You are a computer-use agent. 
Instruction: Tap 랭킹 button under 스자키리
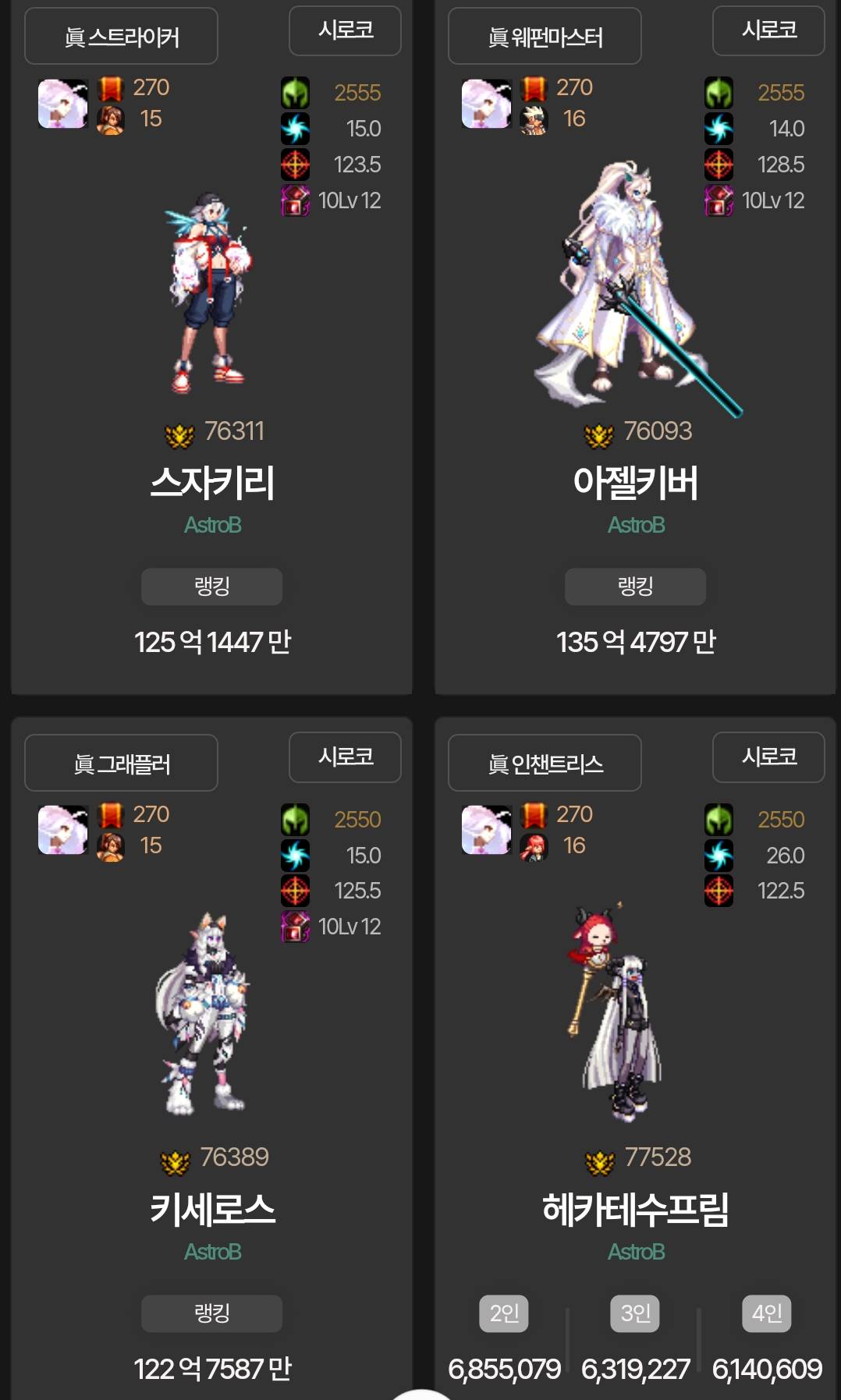tap(211, 587)
